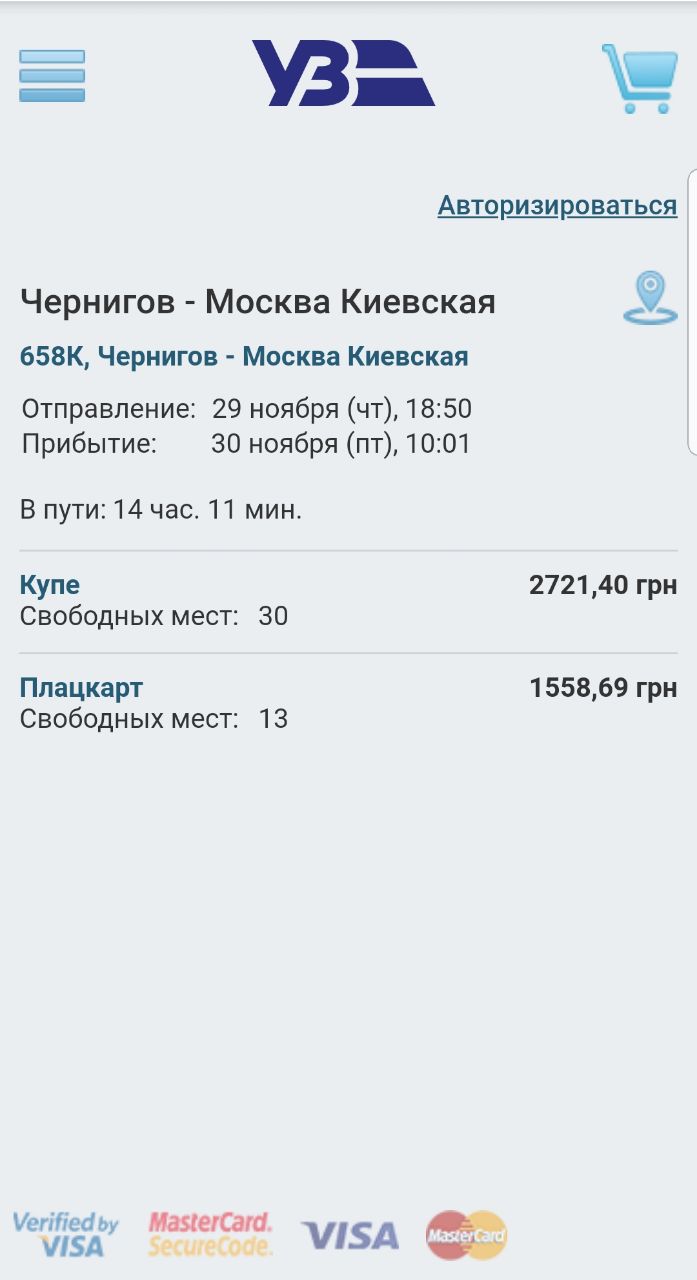This screenshot has width=697, height=1280.
Task: Open the hamburger menu
Action: pyautogui.click(x=52, y=76)
